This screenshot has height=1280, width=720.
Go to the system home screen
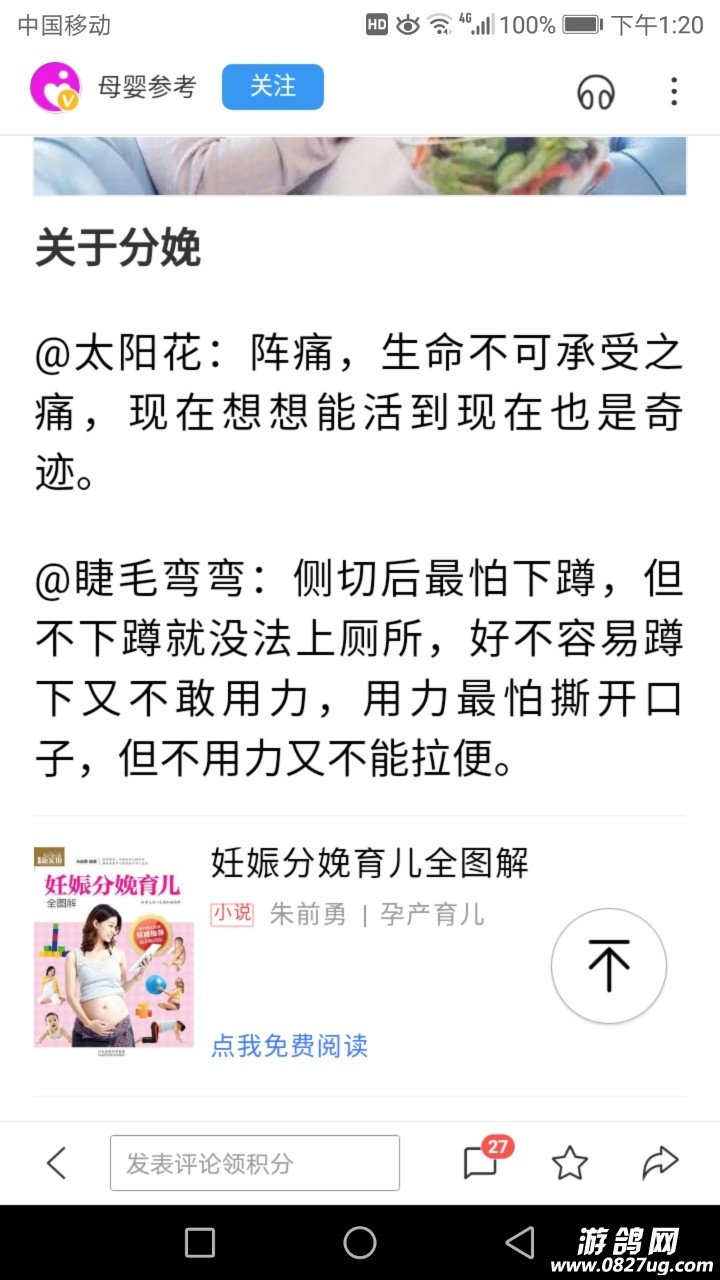point(360,1243)
